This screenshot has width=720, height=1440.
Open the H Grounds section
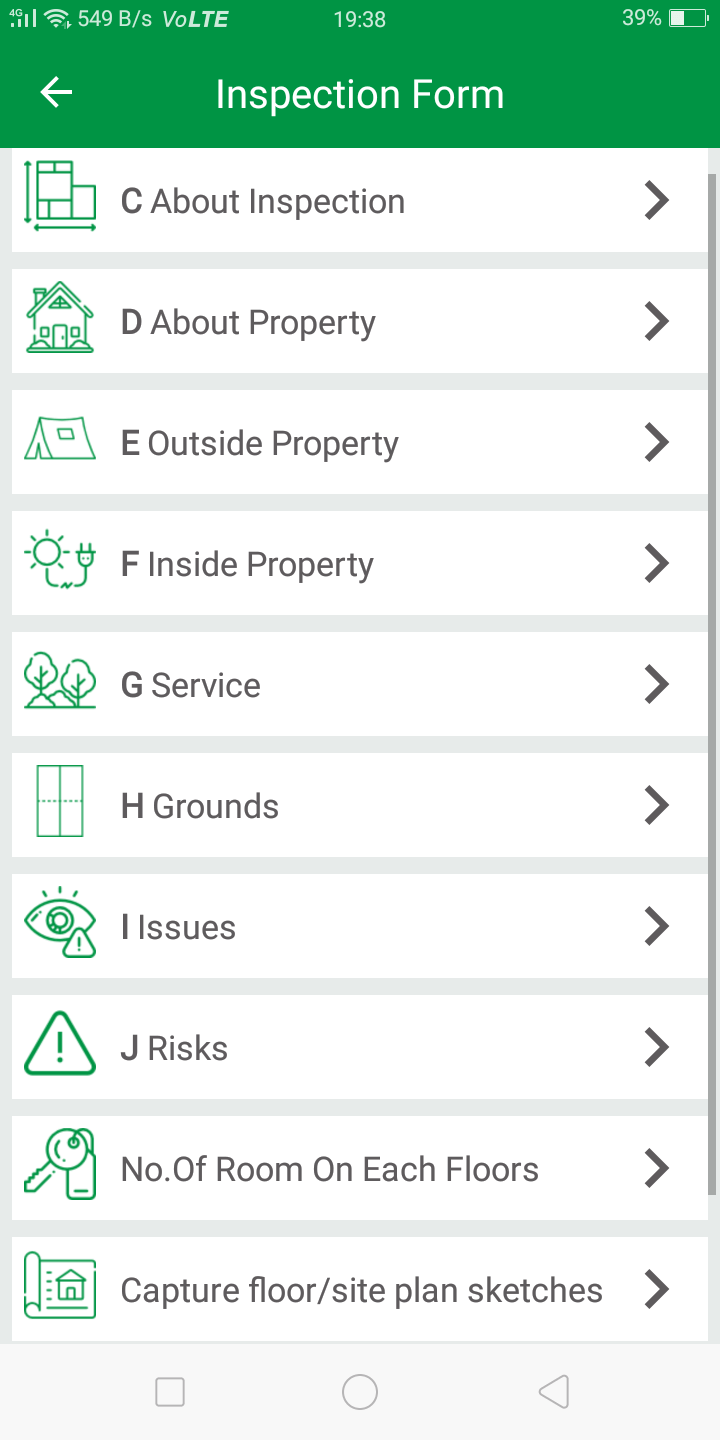[359, 806]
